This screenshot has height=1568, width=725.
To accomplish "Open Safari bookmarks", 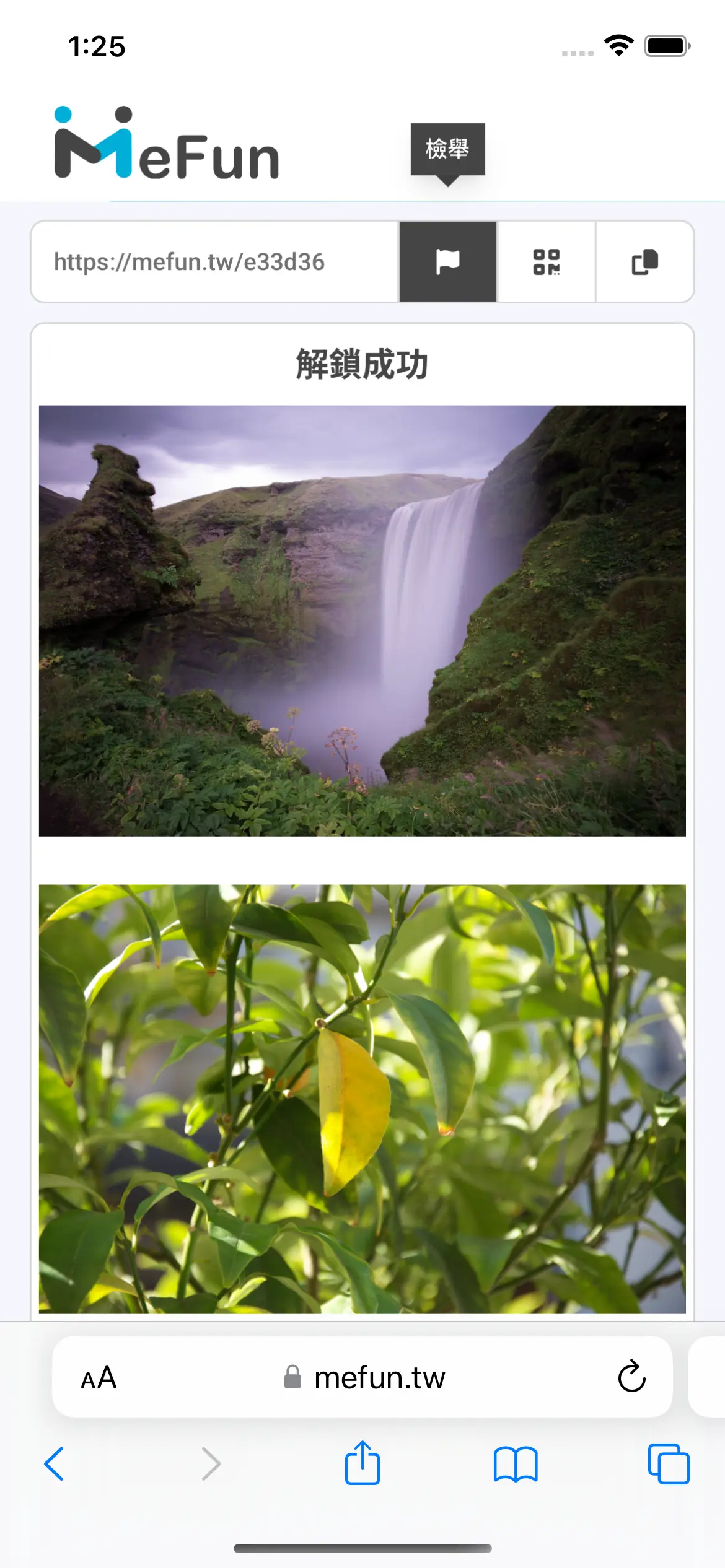I will (515, 1464).
